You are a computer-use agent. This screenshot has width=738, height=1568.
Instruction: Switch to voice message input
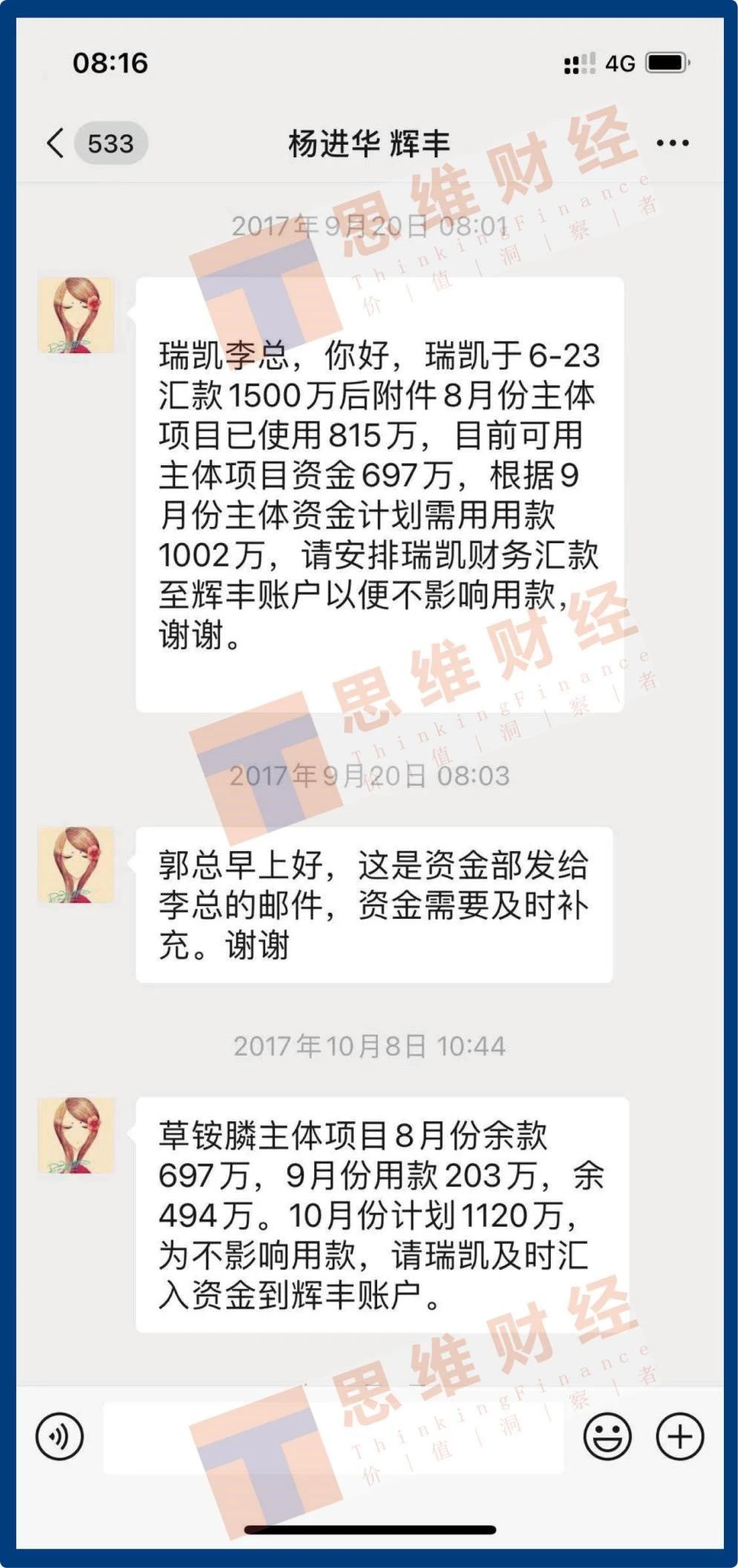(59, 1436)
